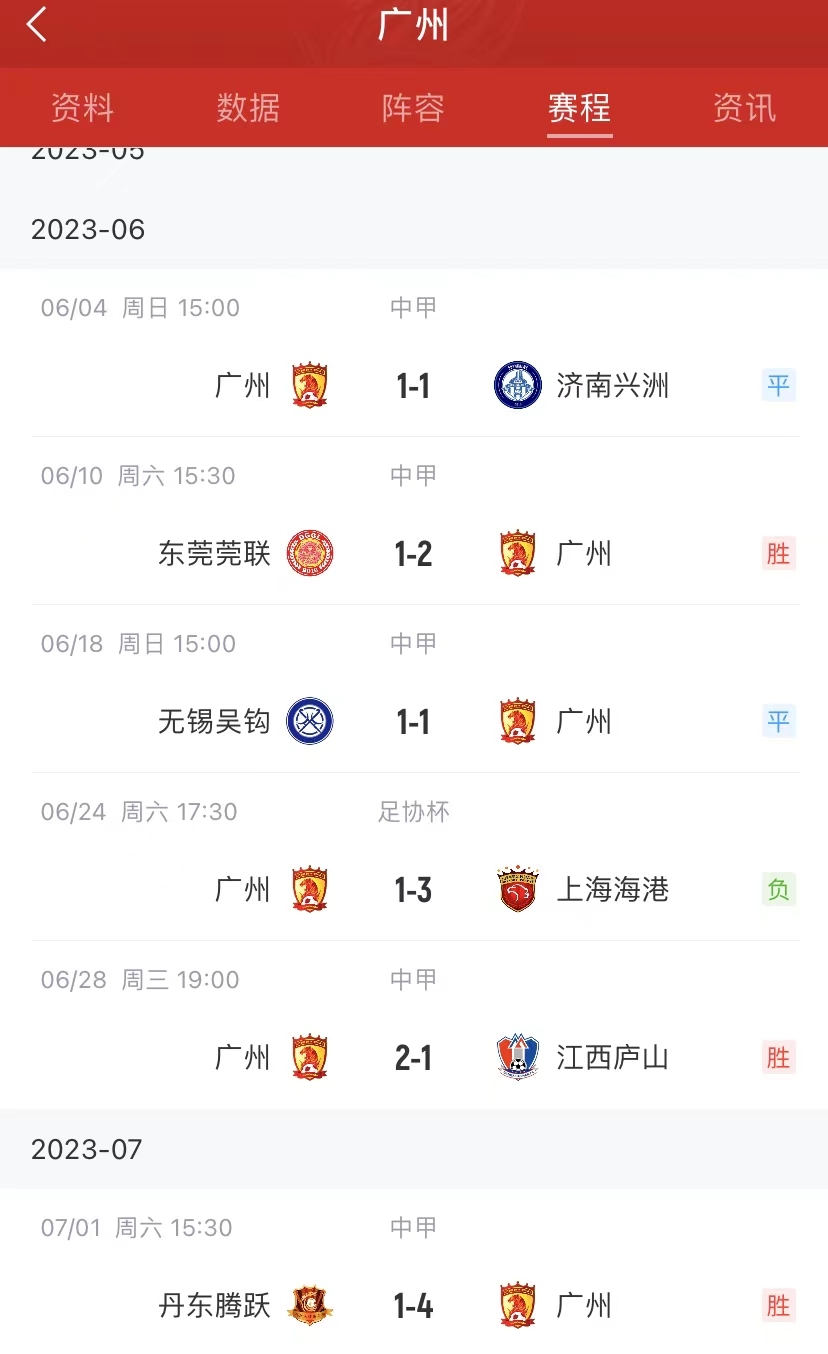Screen dimensions: 828x1354
Task: Switch to the 资讯 tab
Action: (x=744, y=108)
